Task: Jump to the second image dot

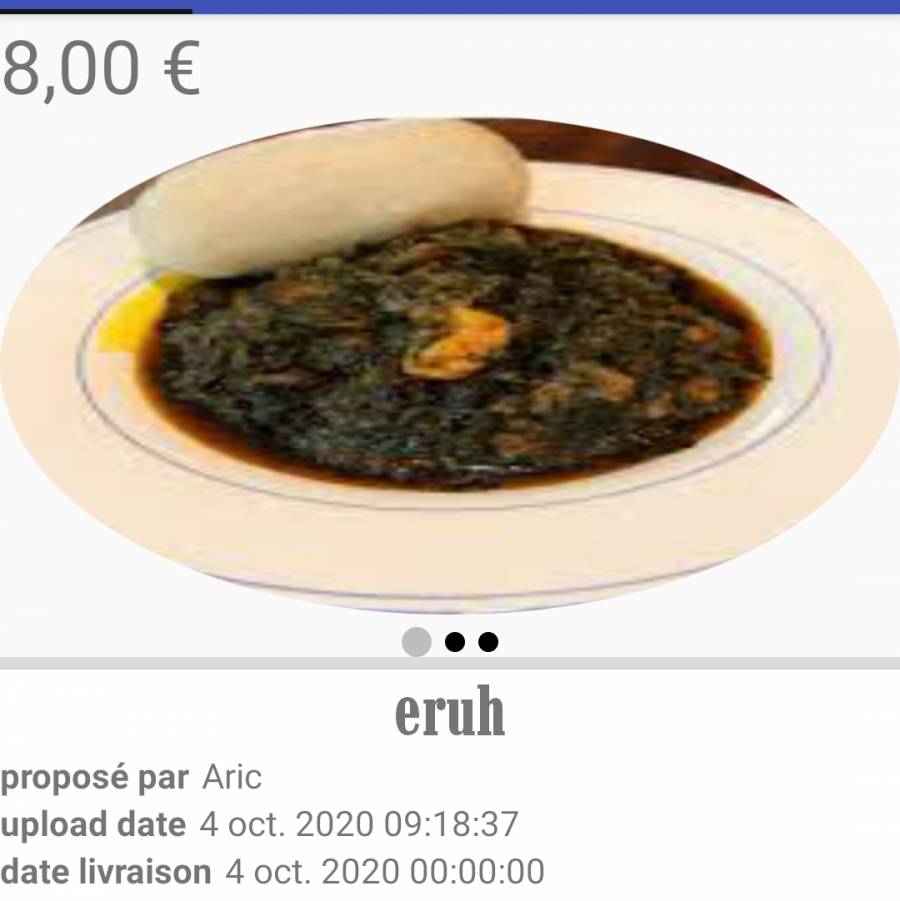Action: coord(455,642)
